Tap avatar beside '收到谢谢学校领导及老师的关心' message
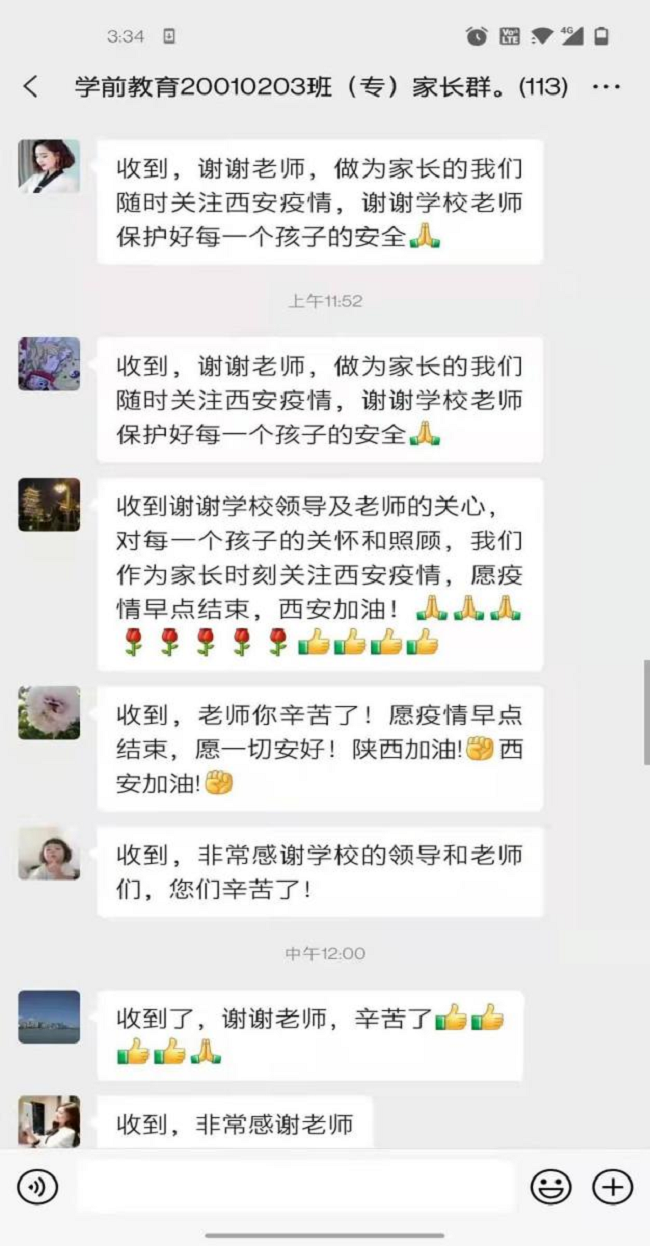 pyautogui.click(x=49, y=504)
